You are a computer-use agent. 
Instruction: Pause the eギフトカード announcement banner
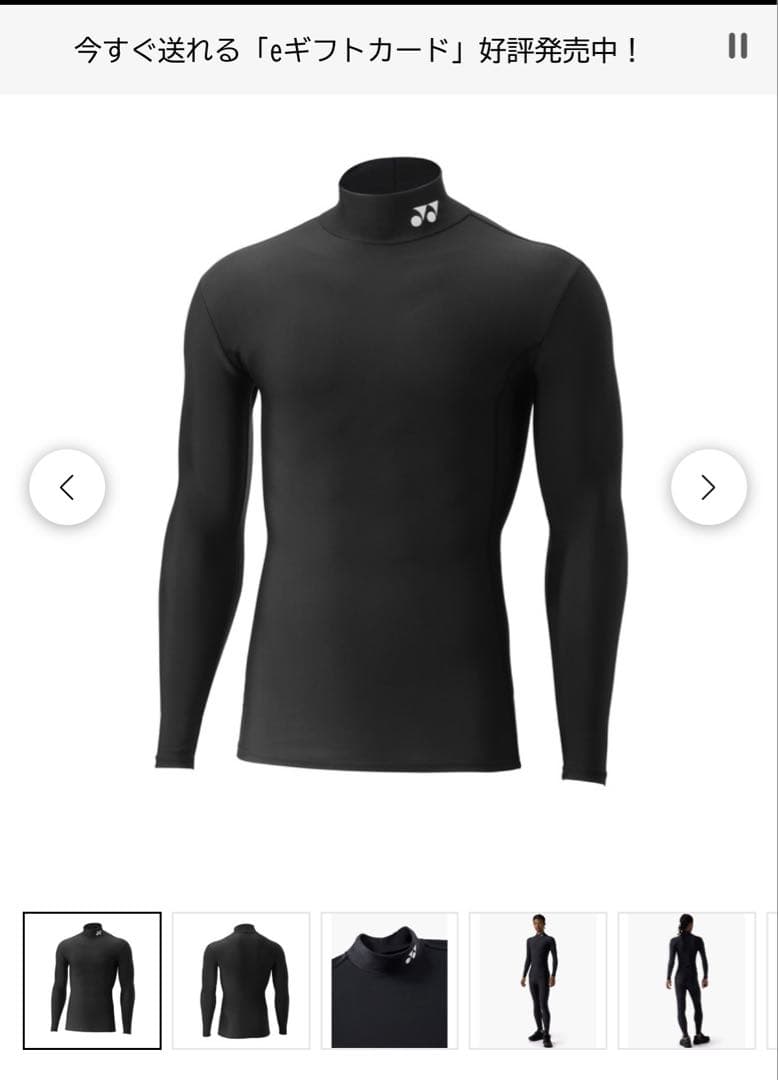coord(737,46)
